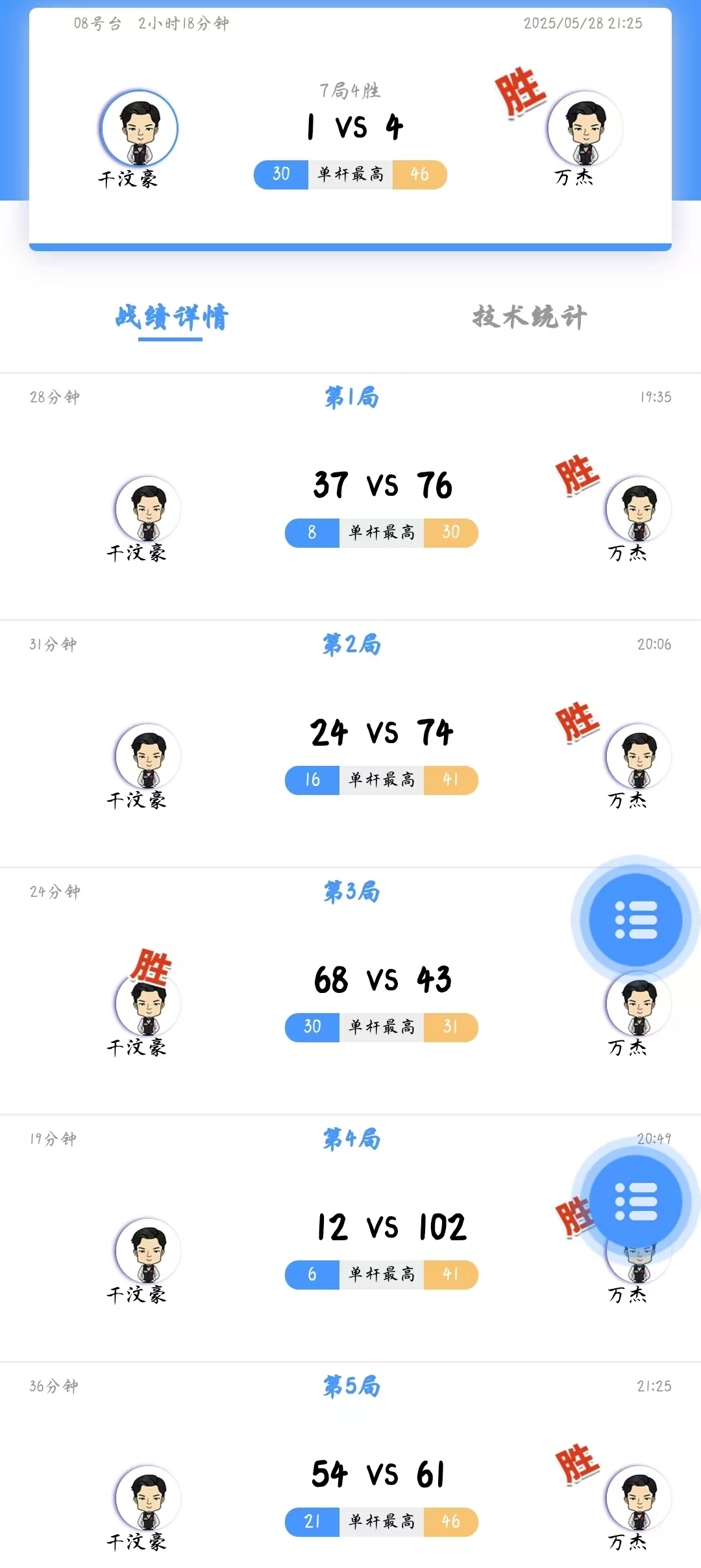
Task: Open the floating list menu beside 第3局
Action: pyautogui.click(x=635, y=920)
